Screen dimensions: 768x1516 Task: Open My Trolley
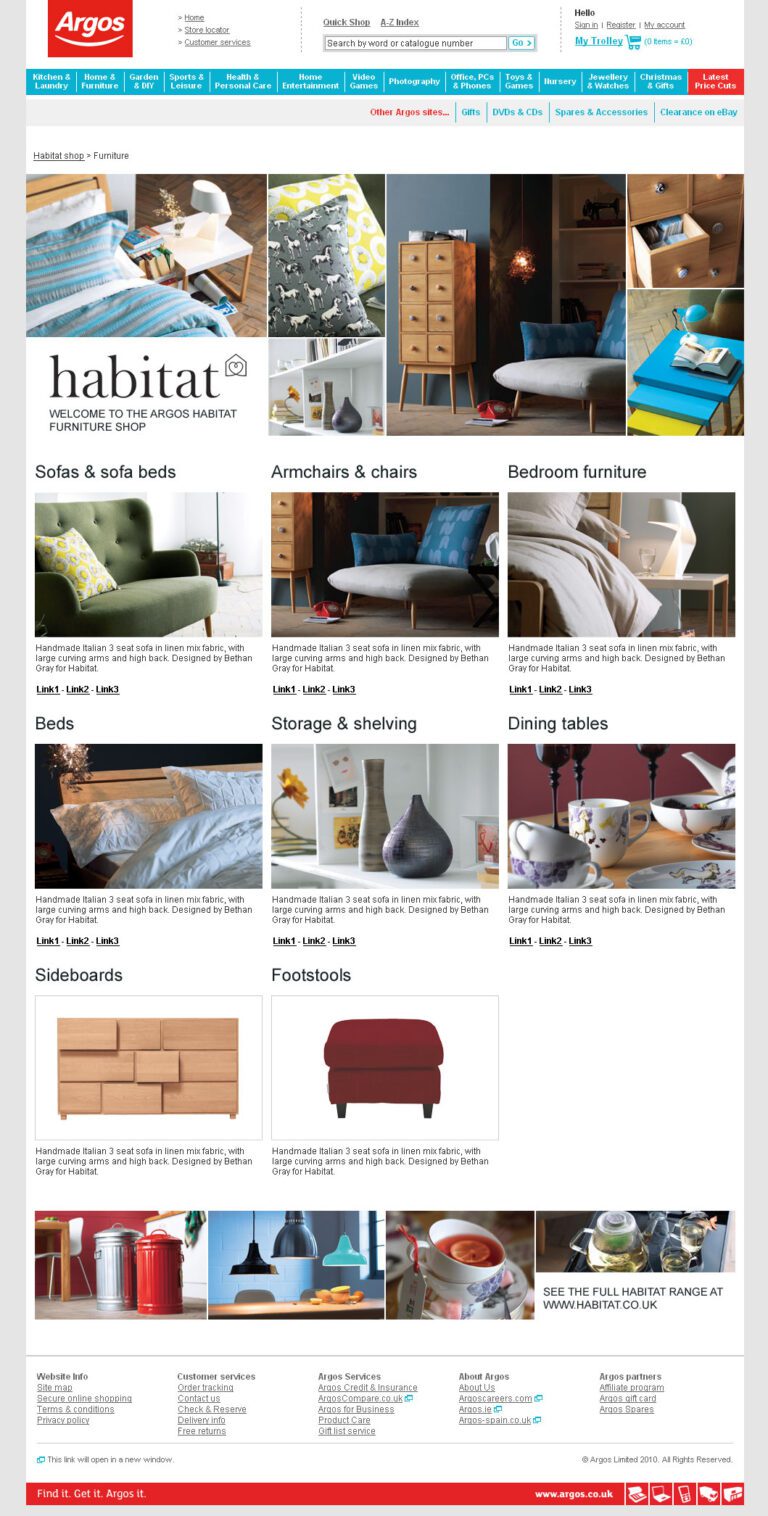coord(599,41)
